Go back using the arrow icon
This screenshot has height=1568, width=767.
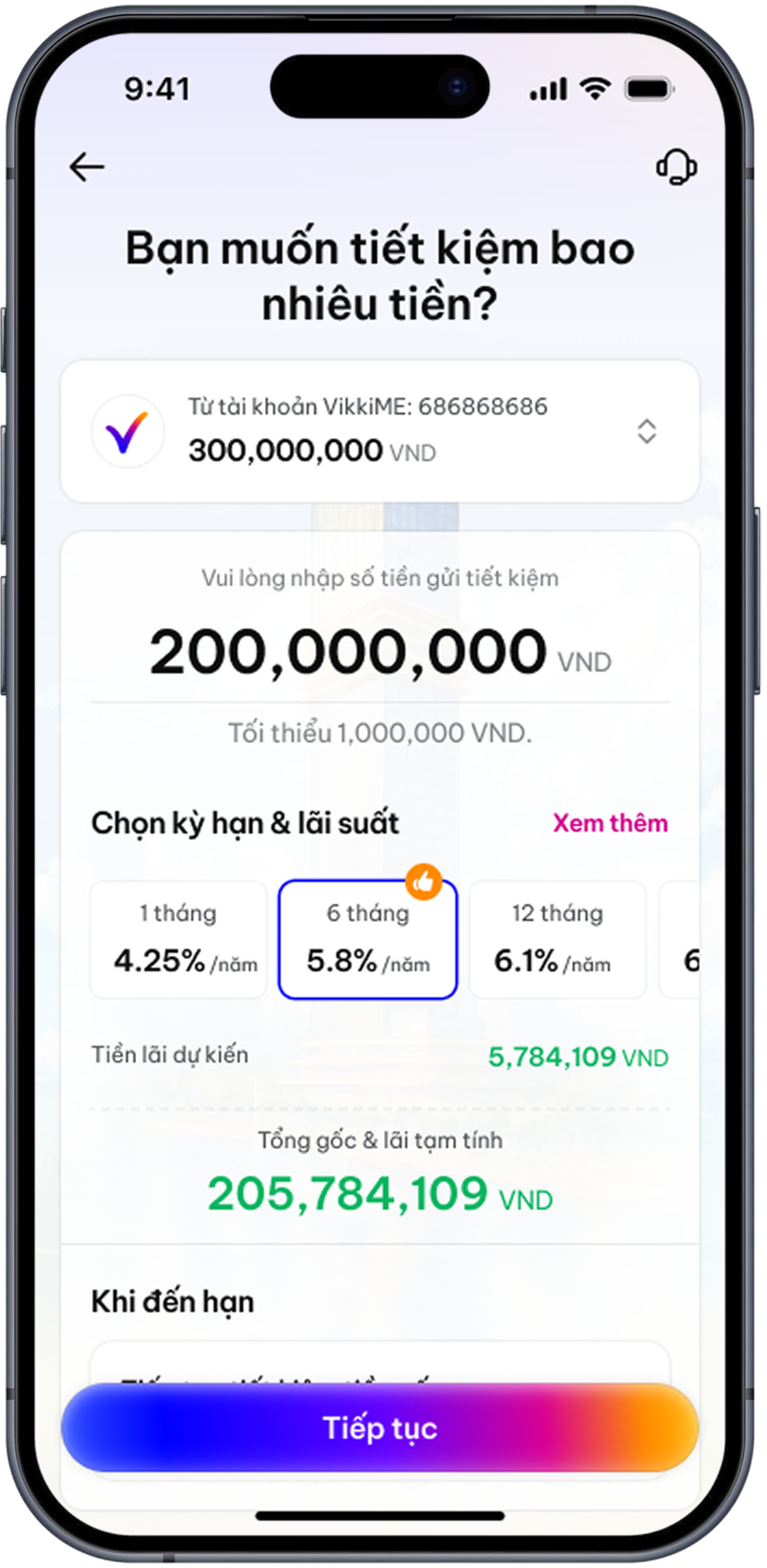click(x=87, y=167)
